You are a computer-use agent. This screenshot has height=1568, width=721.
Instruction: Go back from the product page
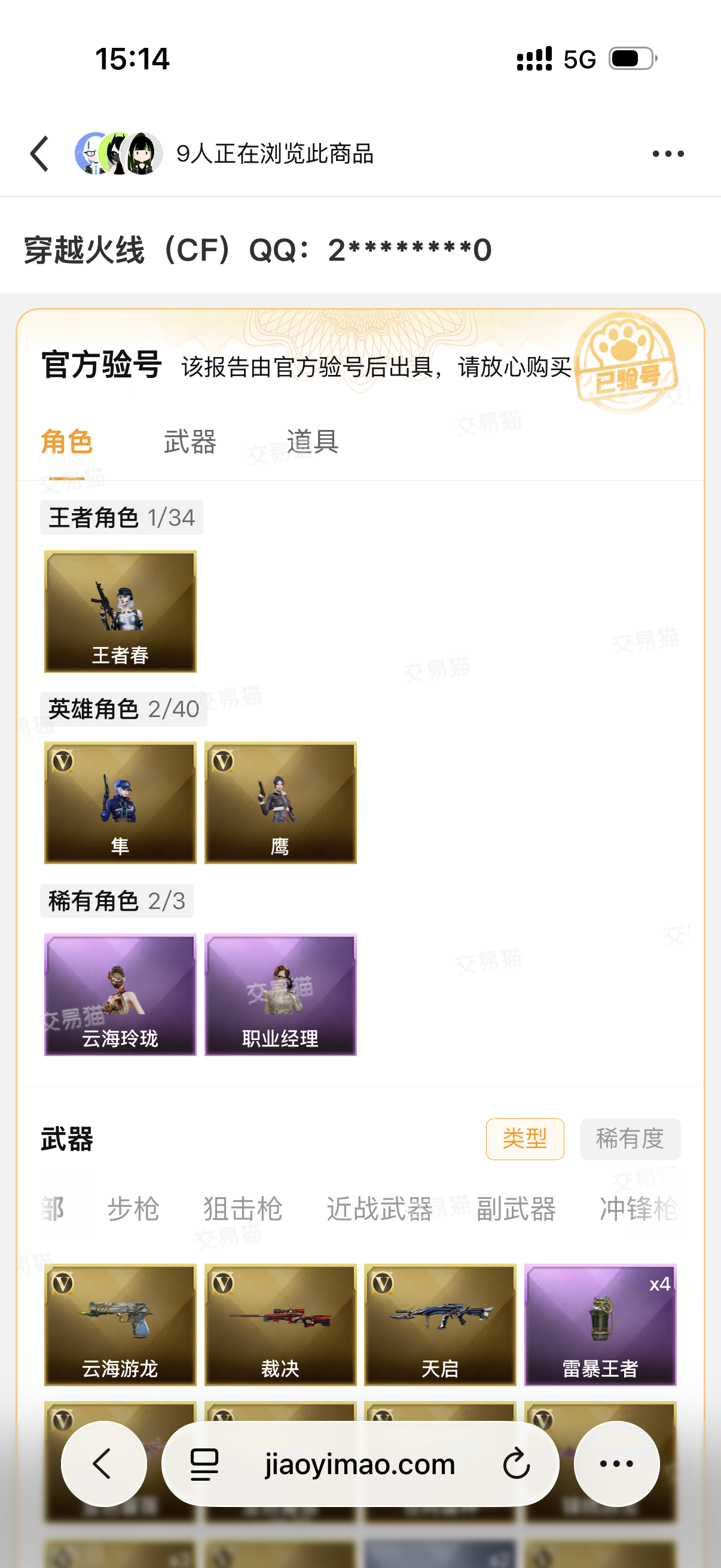(x=39, y=153)
